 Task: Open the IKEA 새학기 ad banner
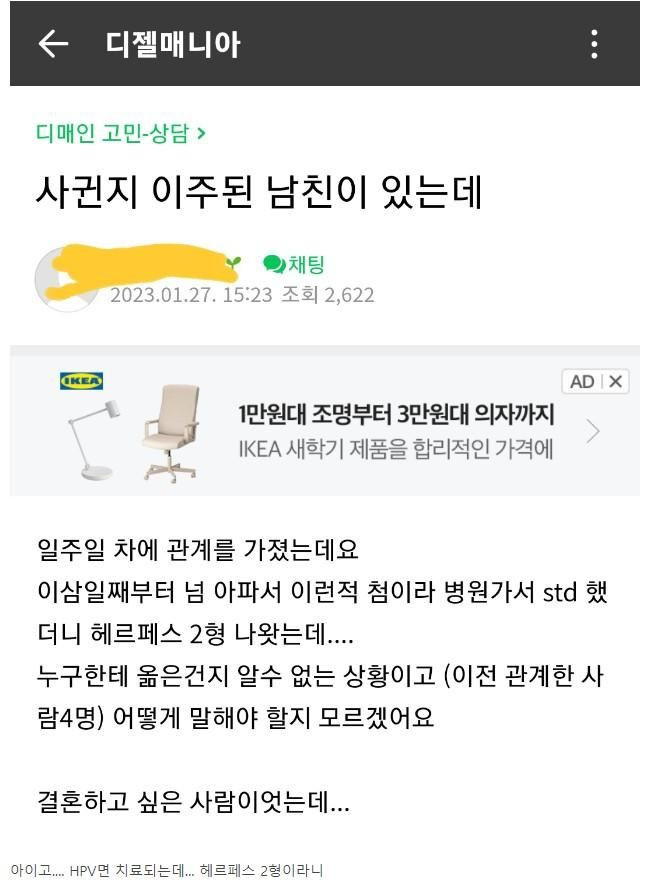pos(395,431)
